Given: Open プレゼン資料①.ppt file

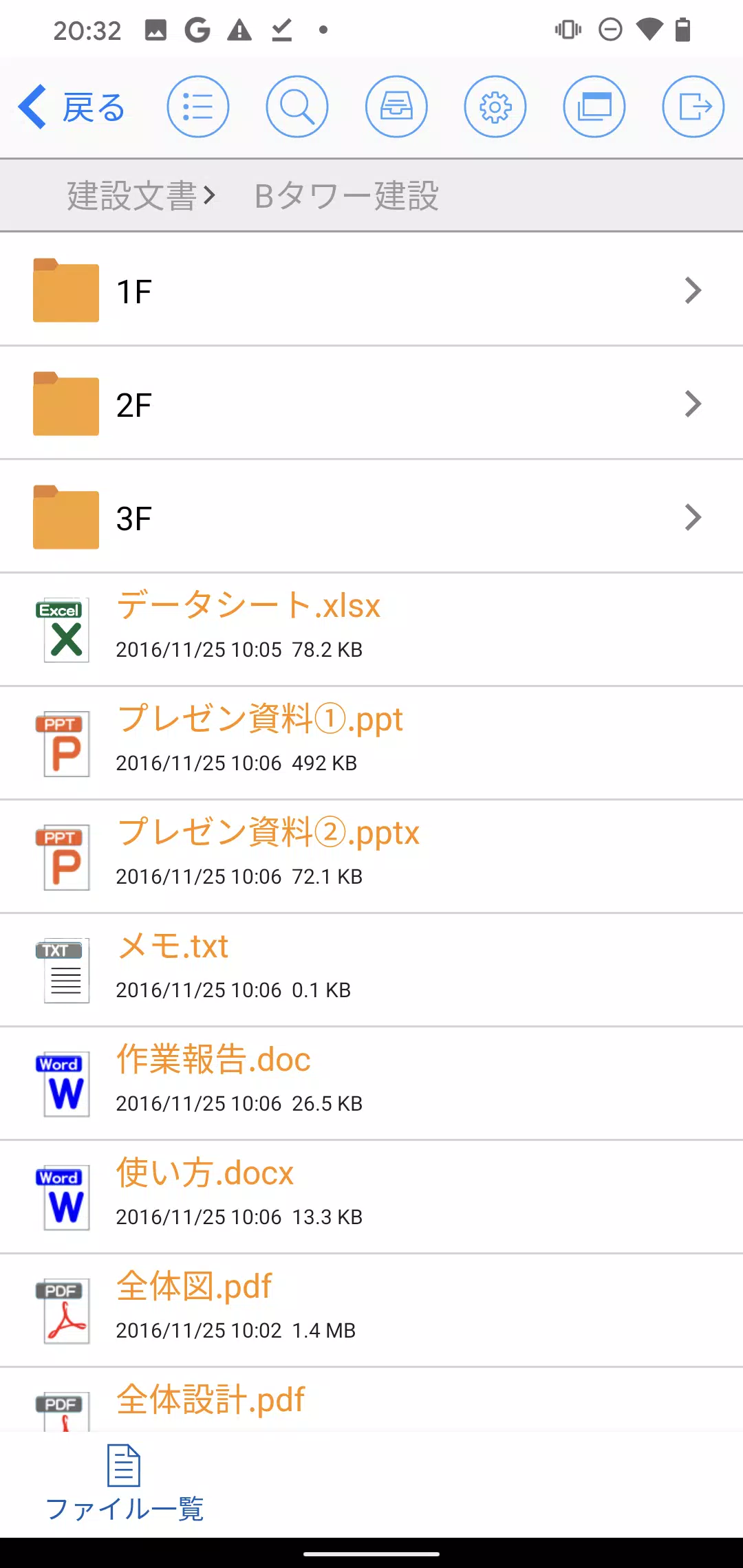Looking at the screenshot, I should tap(371, 743).
